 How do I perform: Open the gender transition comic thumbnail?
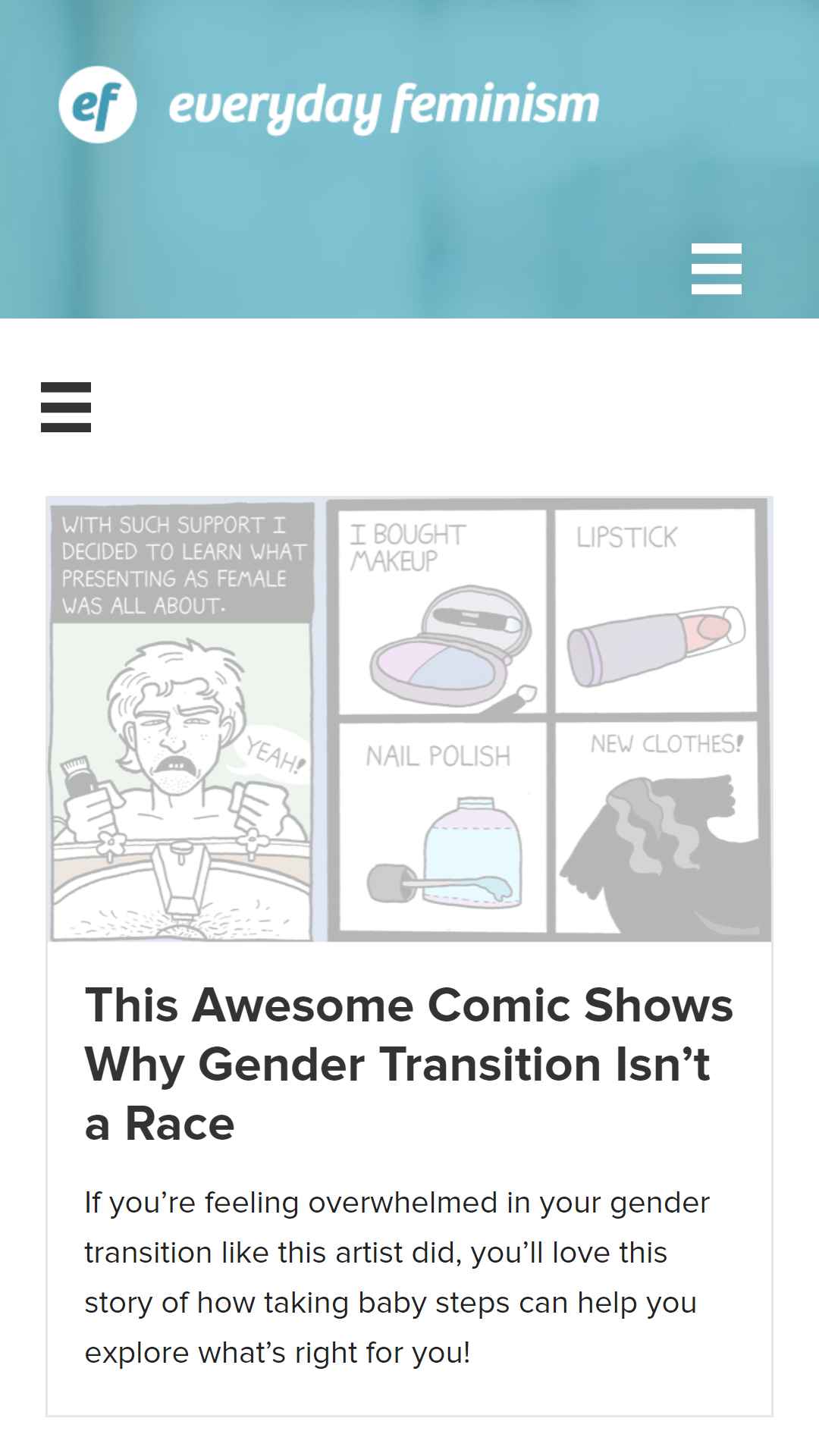[409, 719]
